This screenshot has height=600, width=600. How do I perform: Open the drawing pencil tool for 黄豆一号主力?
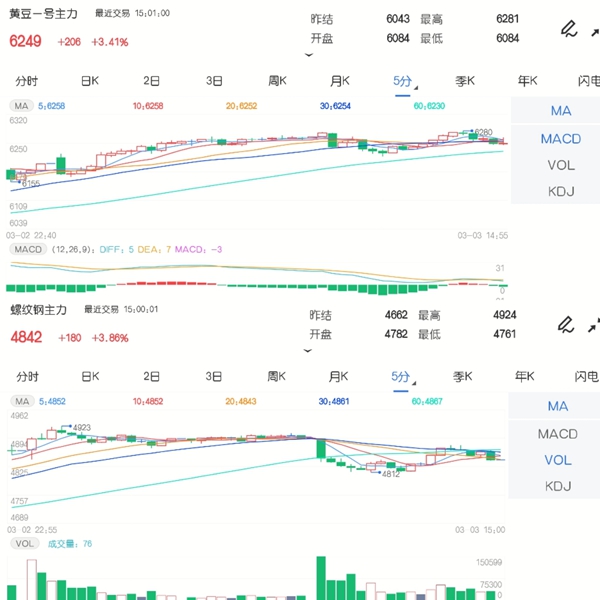click(x=568, y=29)
